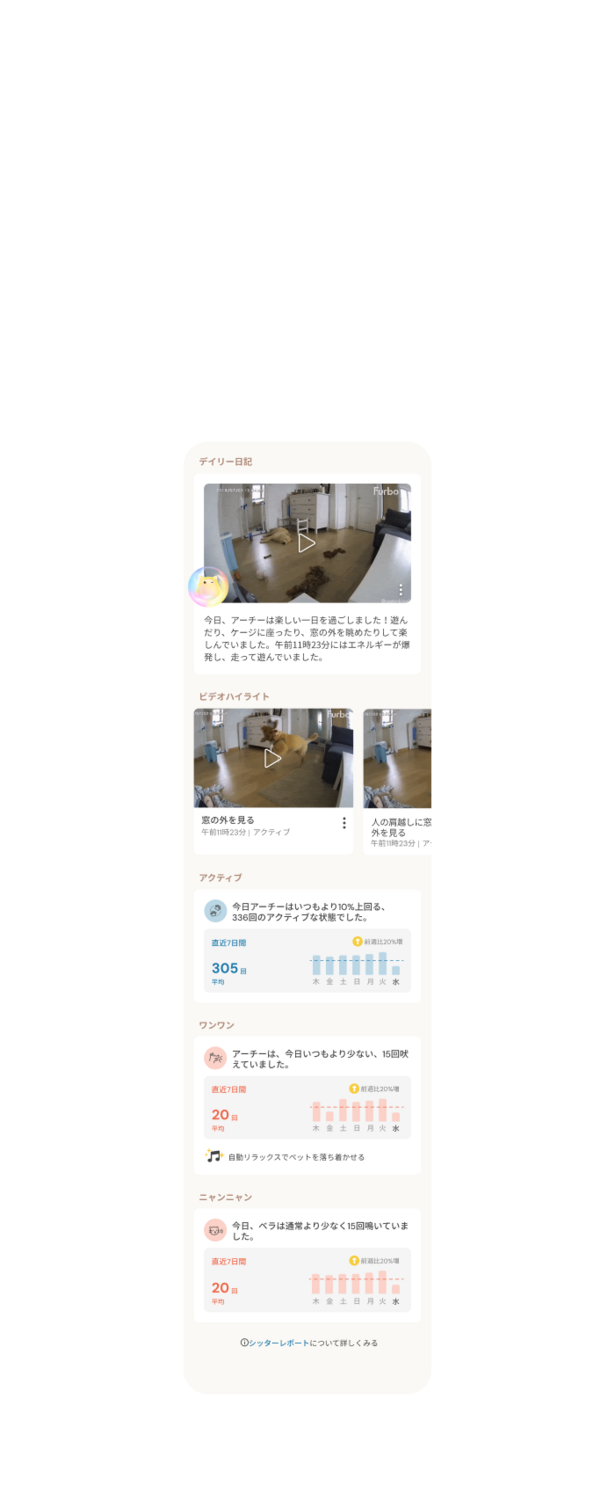Open options for the 窓の外を見る highlight

click(x=344, y=823)
